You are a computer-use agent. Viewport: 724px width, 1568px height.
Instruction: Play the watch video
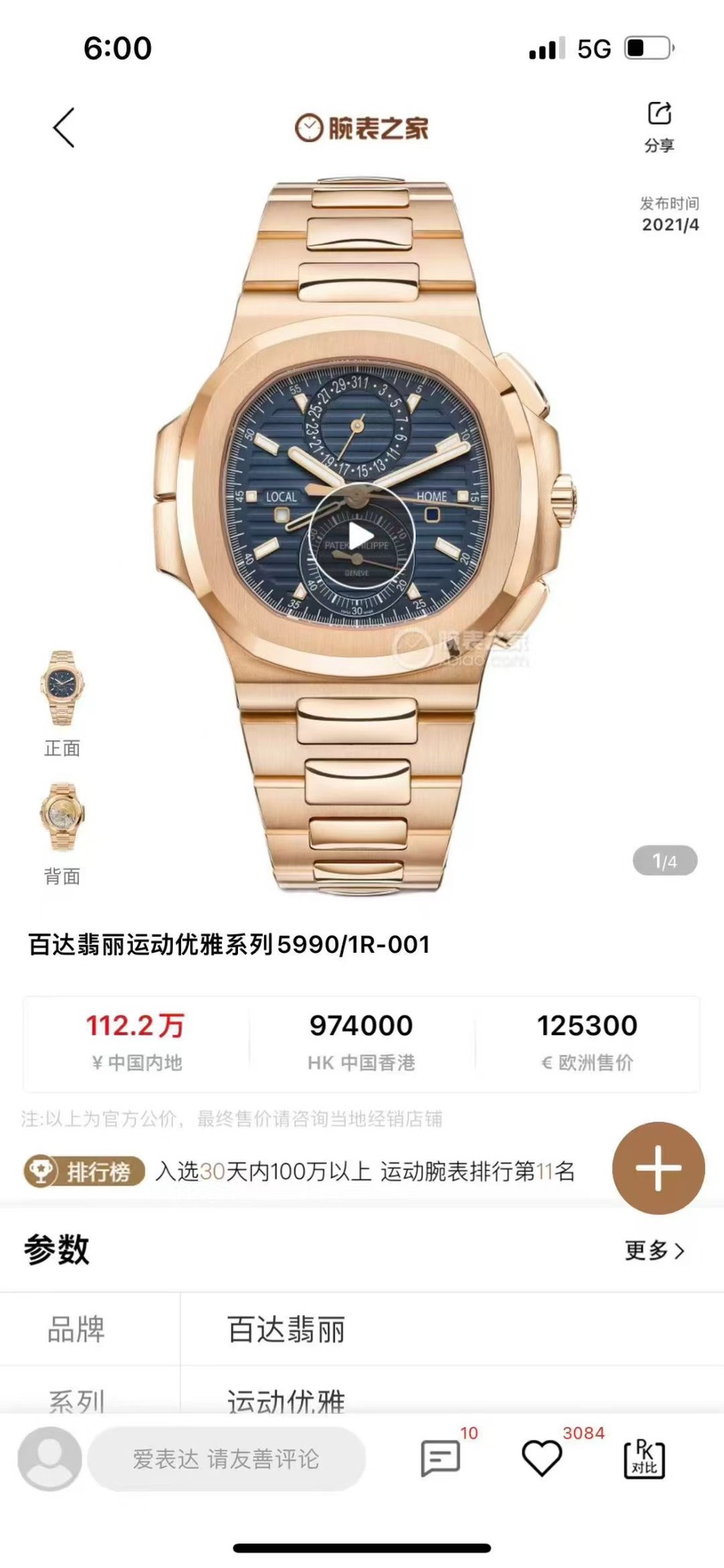(x=359, y=536)
